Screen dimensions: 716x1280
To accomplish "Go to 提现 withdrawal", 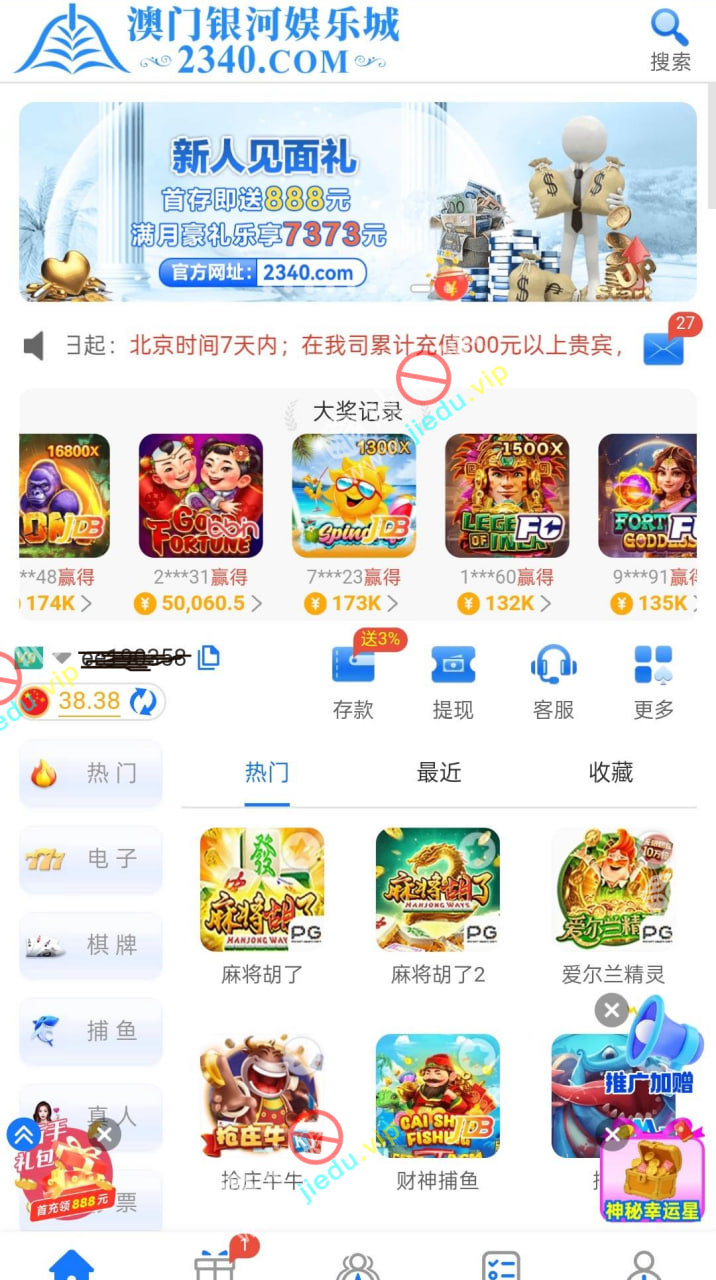I will coord(453,682).
